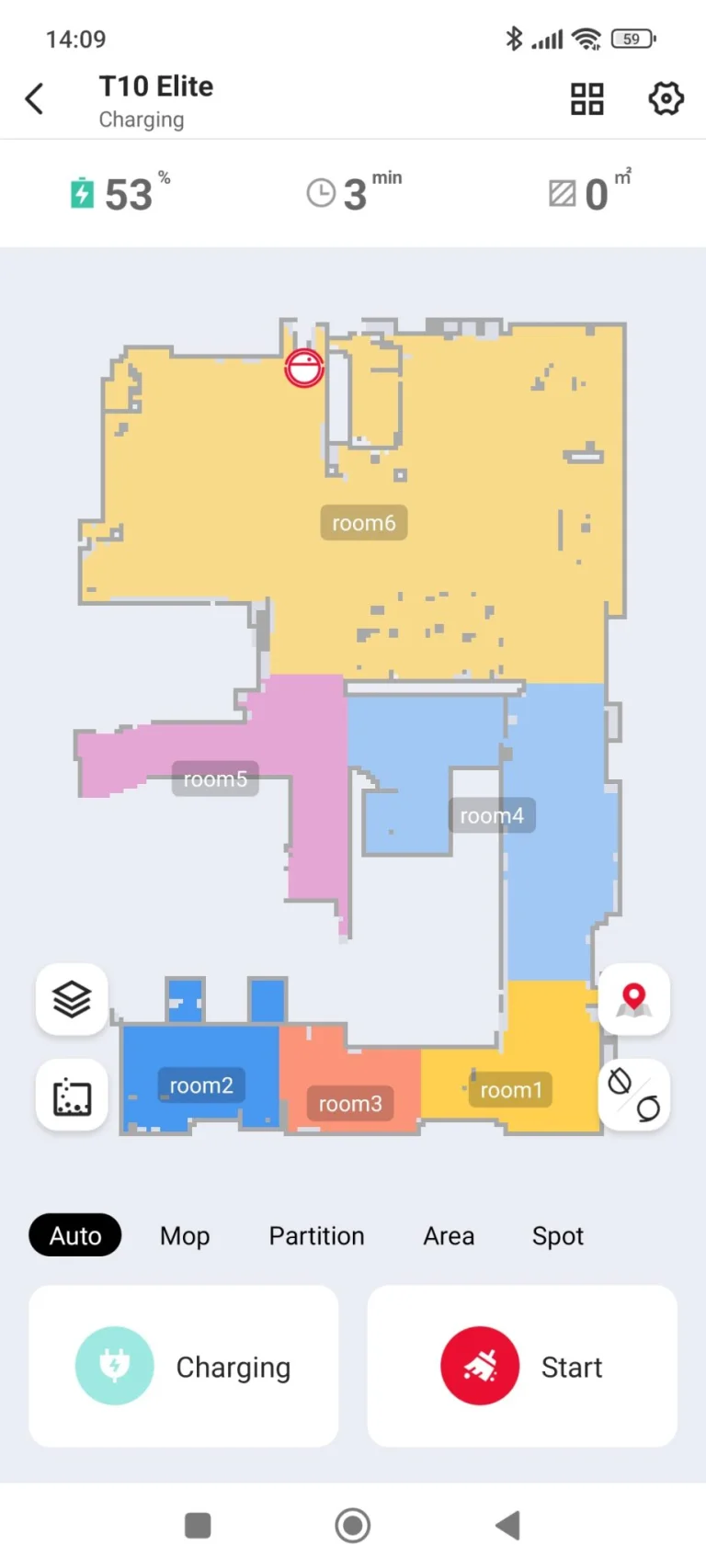Open the map layers button
706x1568 pixels.
point(72,999)
